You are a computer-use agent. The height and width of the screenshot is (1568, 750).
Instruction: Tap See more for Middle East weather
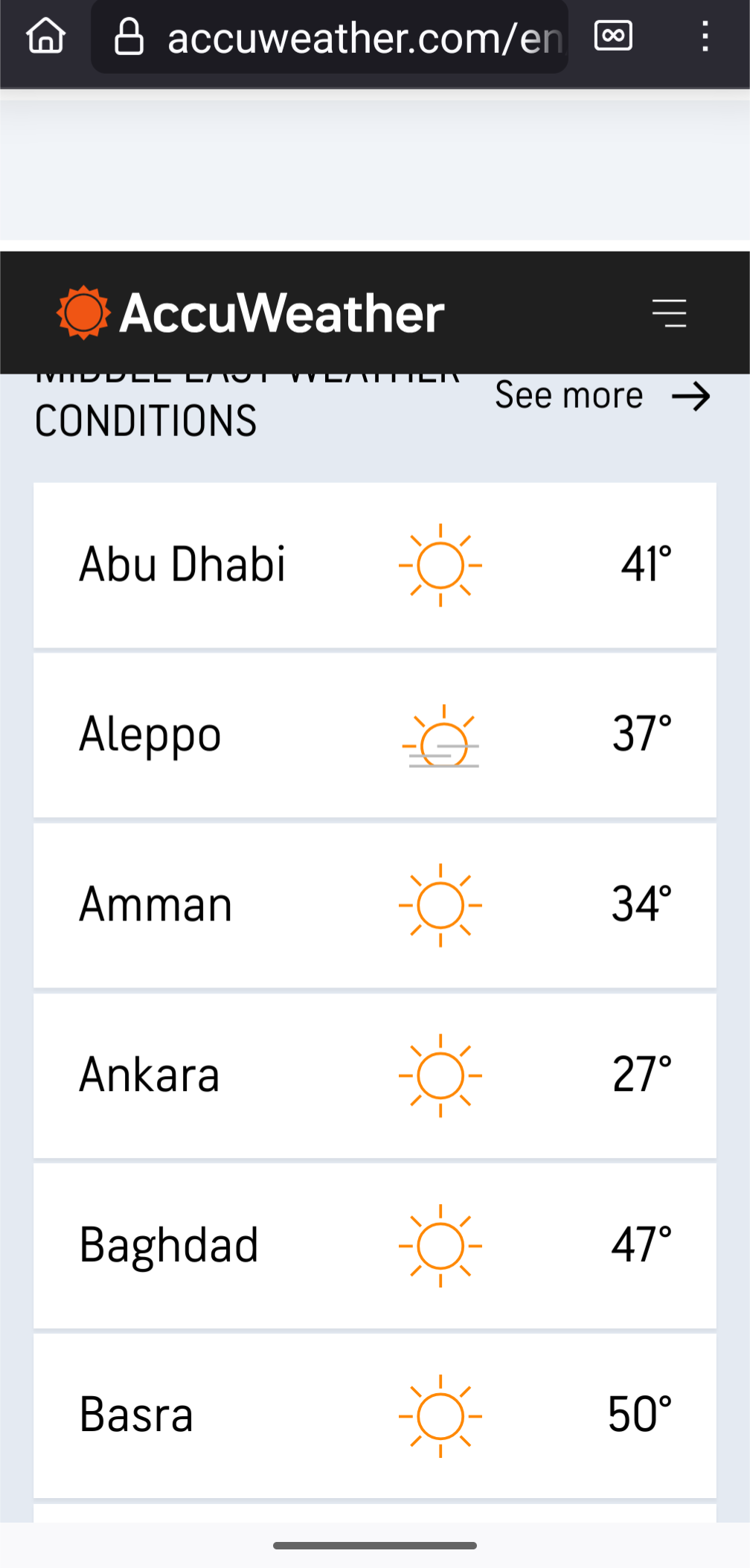click(603, 395)
